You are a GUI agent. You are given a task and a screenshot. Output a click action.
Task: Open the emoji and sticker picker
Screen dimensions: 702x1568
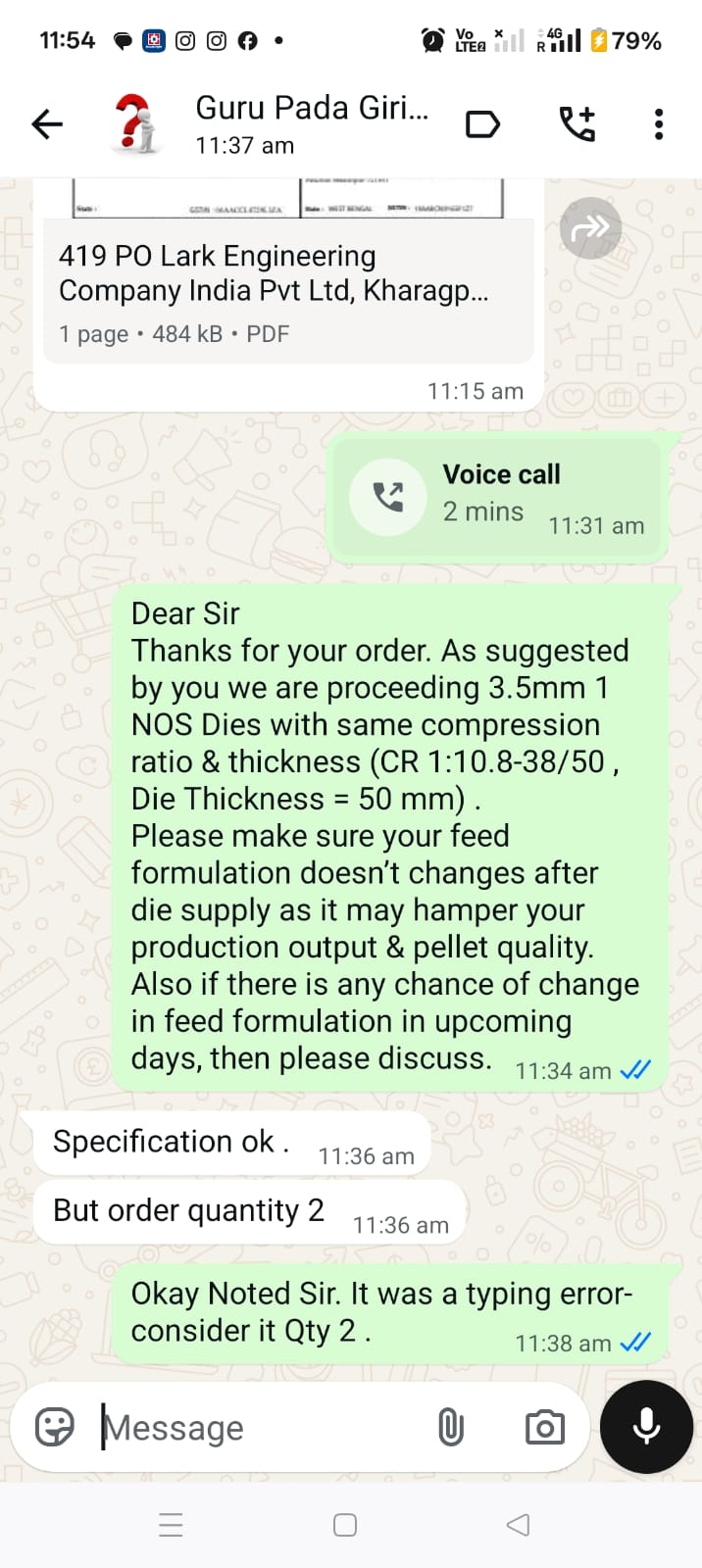coord(55,1427)
